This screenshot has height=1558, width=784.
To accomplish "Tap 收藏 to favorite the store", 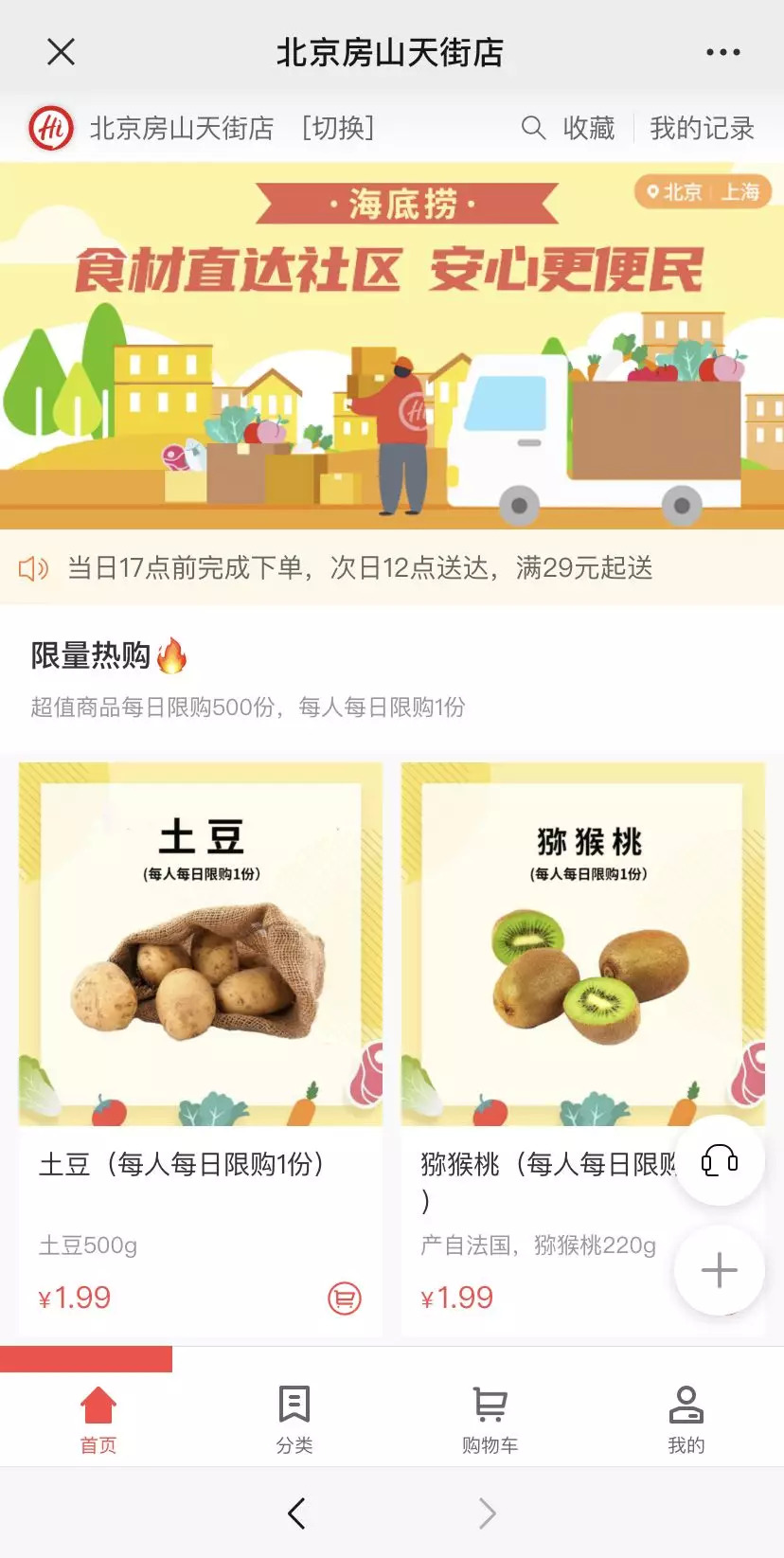I will 588,128.
